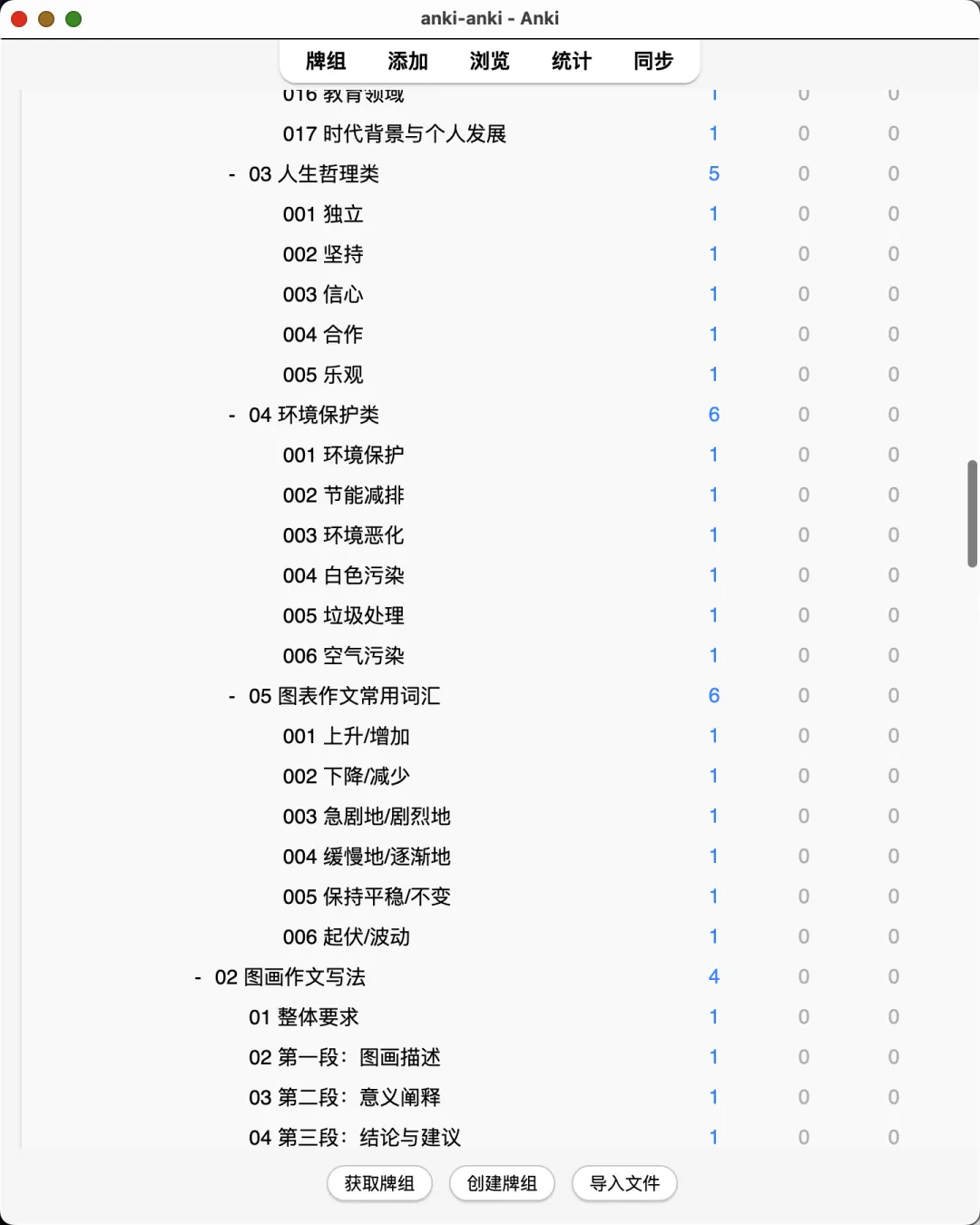Open the 003 急剧地/剧烈地 deck
Viewport: 980px width, 1225px height.
tap(367, 817)
